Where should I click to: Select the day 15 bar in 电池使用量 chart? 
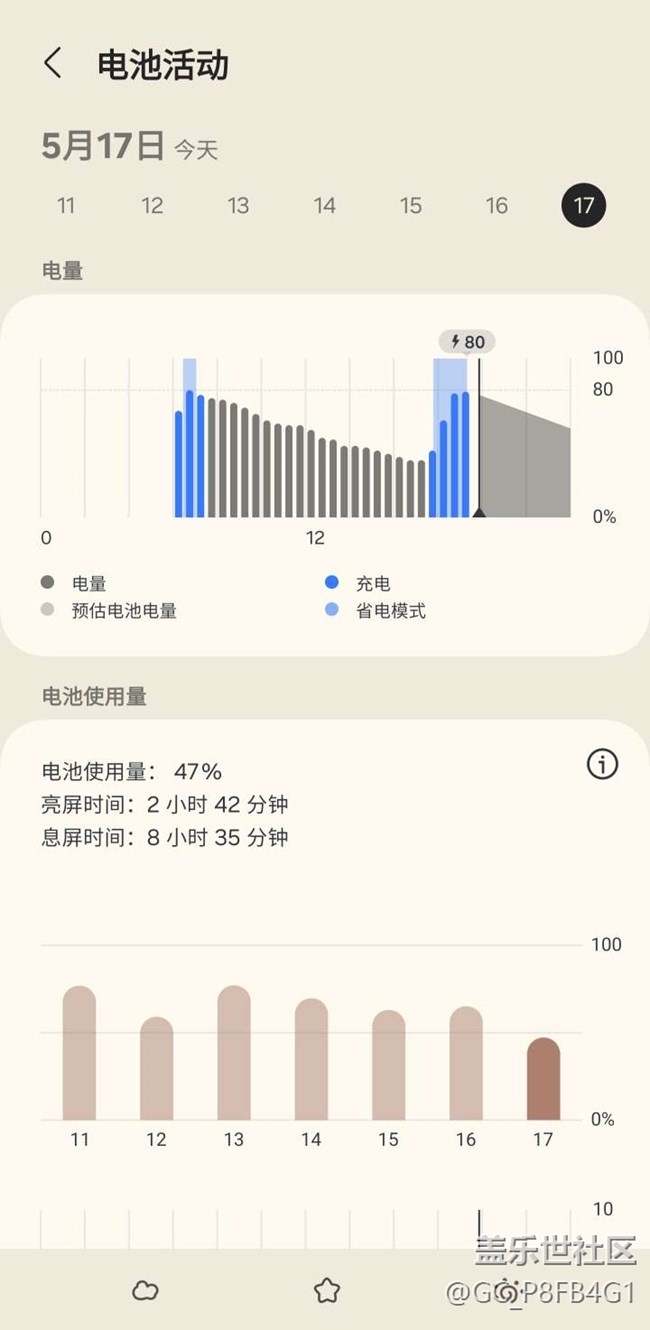coord(389,1065)
